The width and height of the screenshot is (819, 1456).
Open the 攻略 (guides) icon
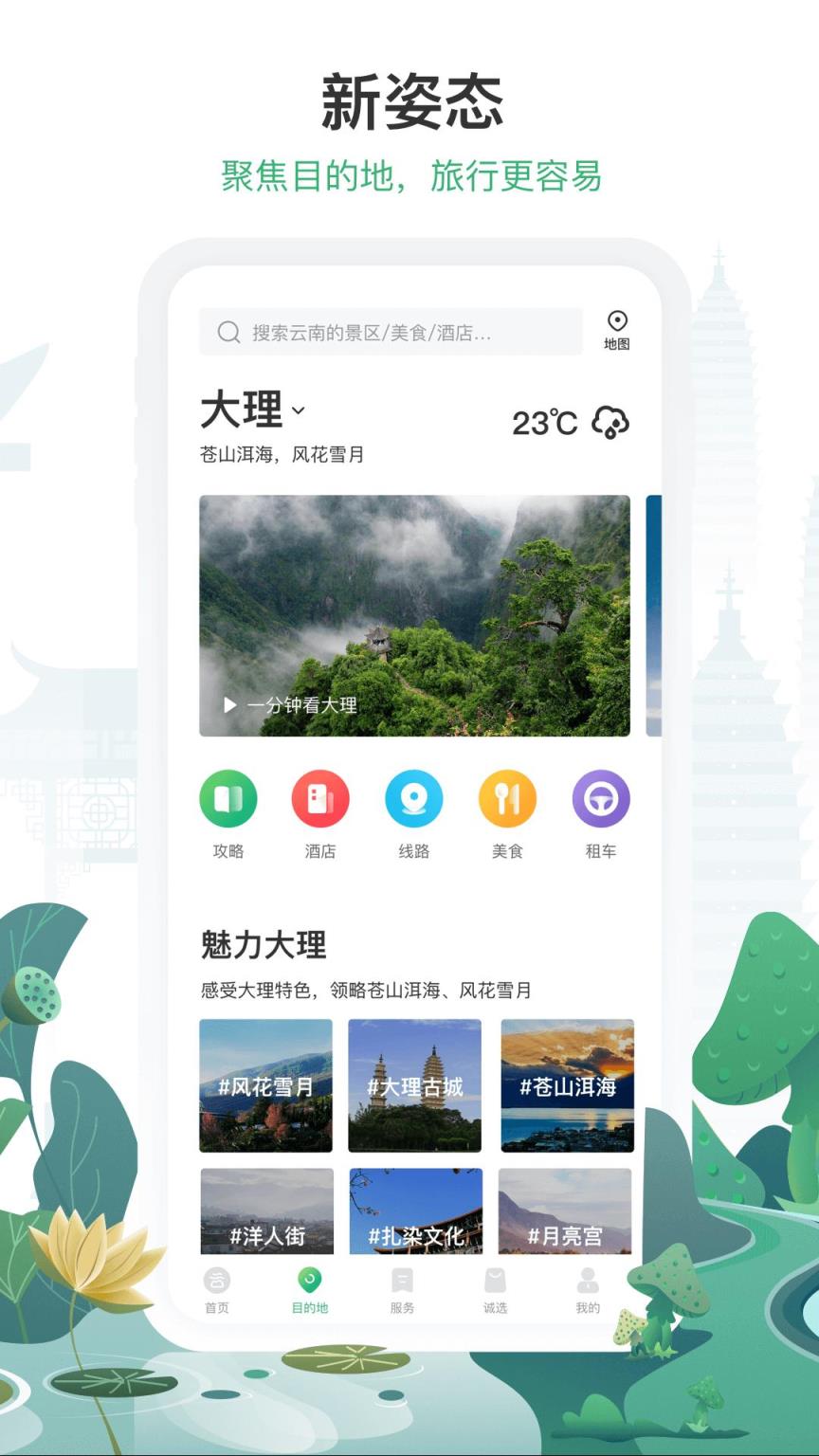click(227, 799)
